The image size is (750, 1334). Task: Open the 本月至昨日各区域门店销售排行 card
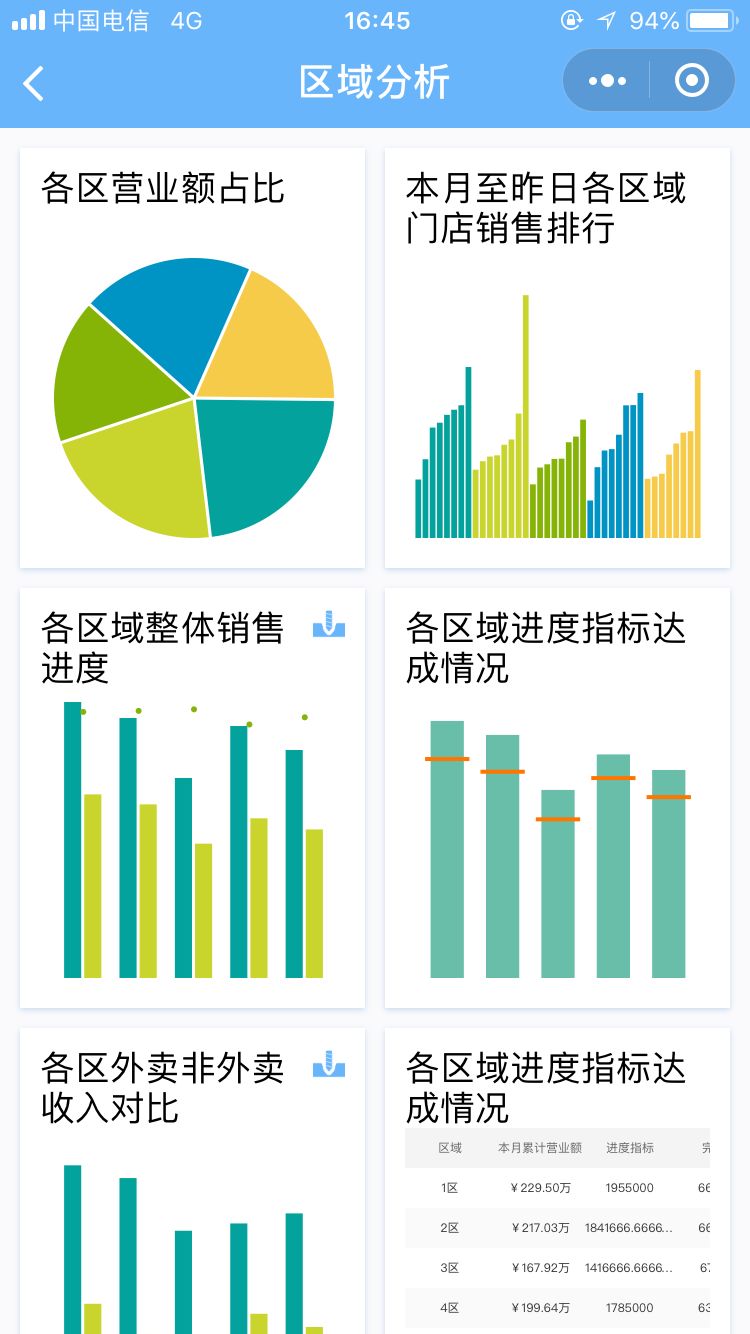(x=557, y=358)
